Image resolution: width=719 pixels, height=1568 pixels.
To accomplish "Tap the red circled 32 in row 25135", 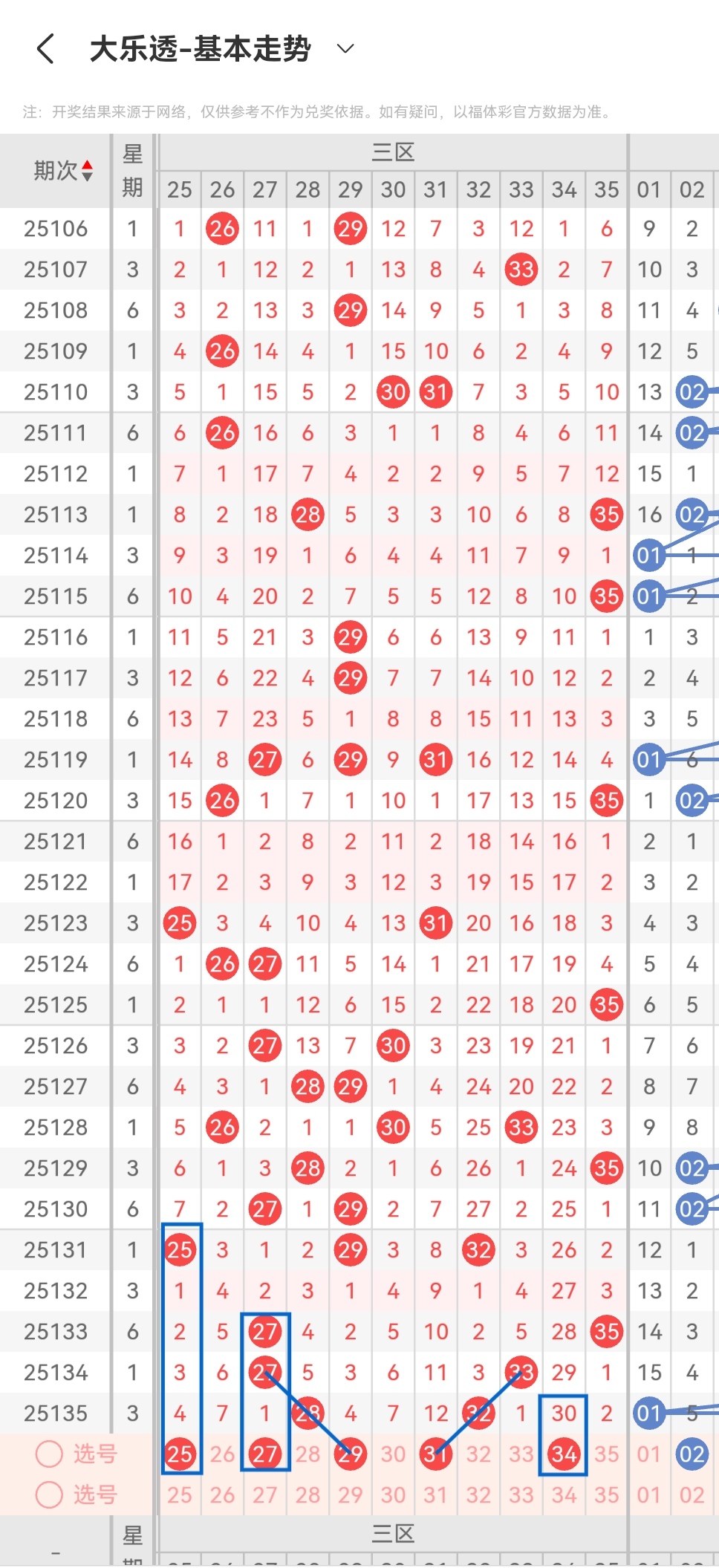I will [x=478, y=1413].
